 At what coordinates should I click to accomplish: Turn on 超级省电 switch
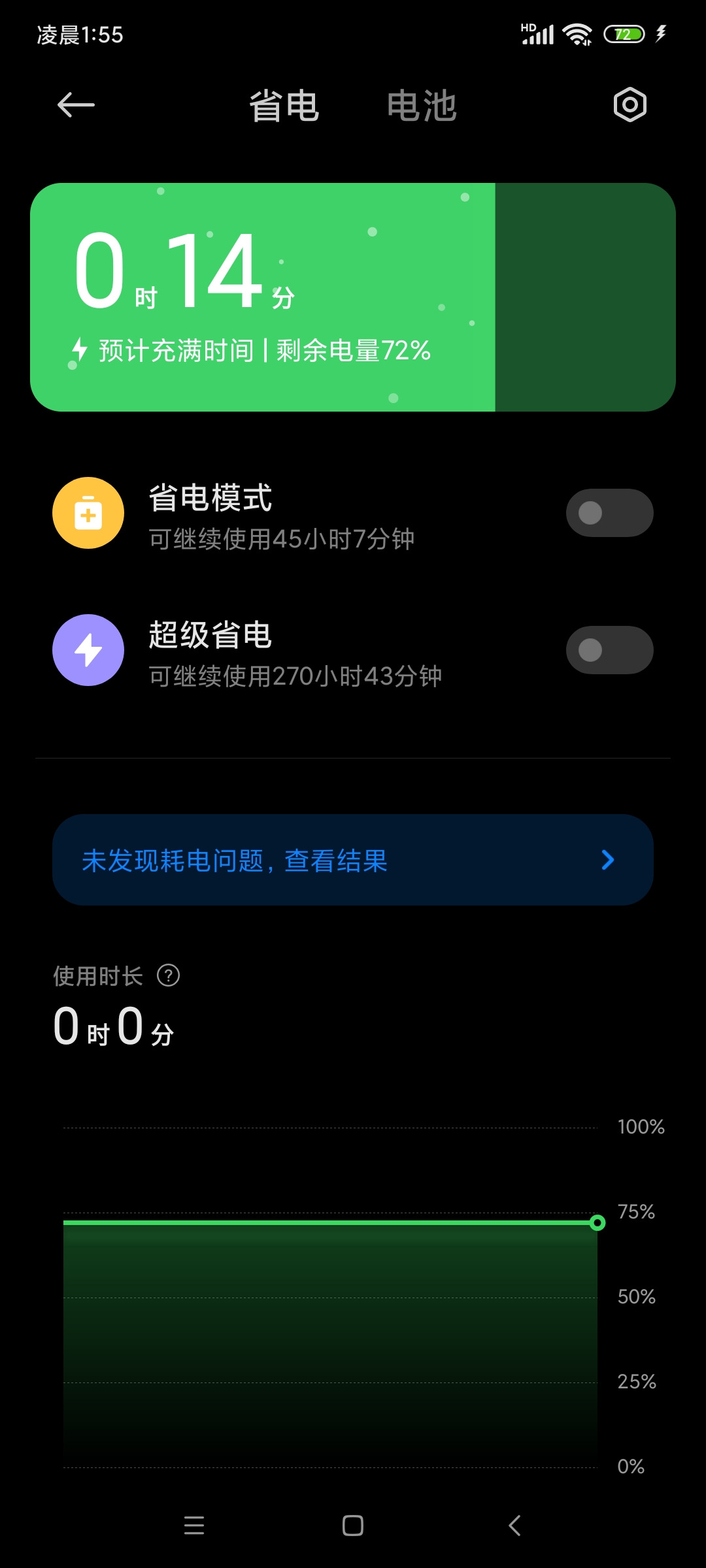(609, 650)
